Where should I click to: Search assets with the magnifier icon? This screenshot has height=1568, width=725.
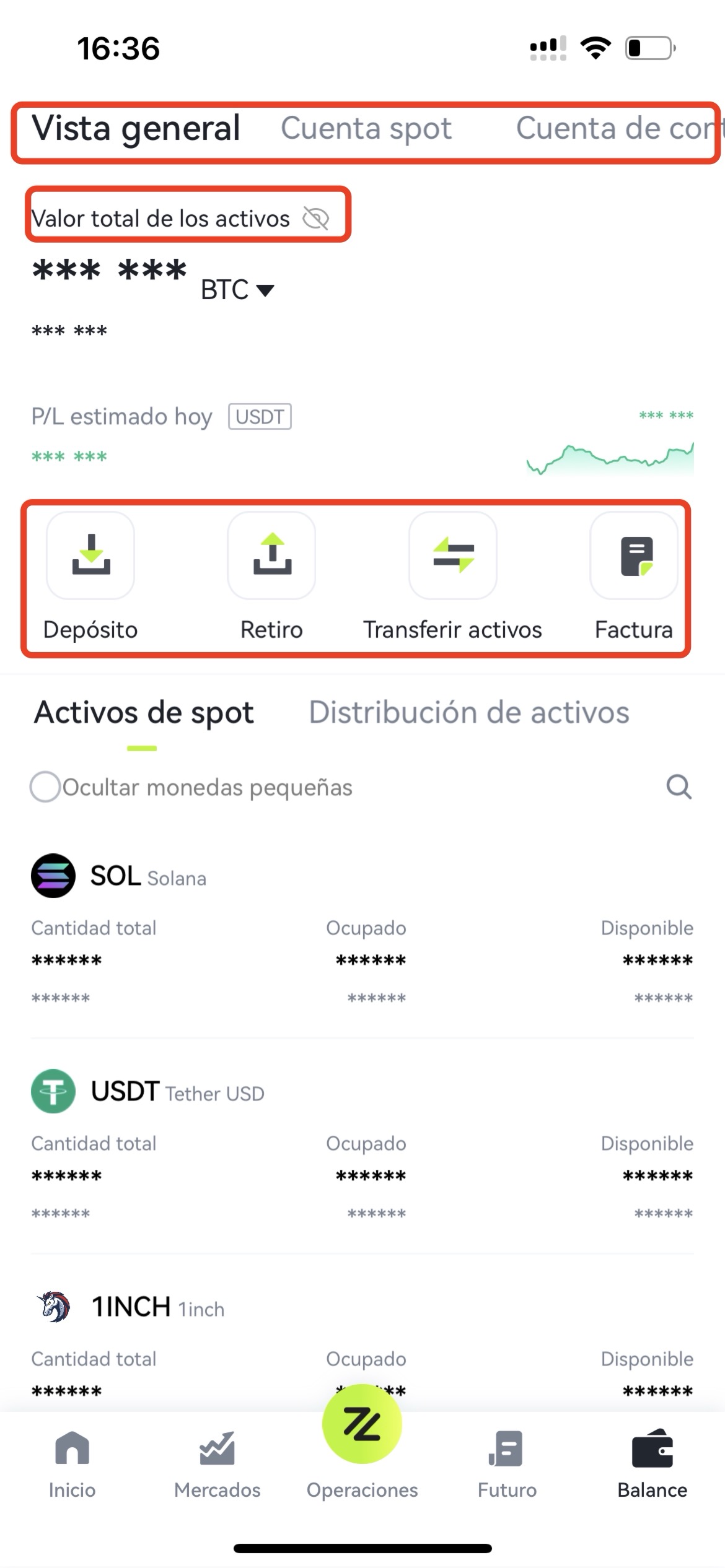(679, 787)
